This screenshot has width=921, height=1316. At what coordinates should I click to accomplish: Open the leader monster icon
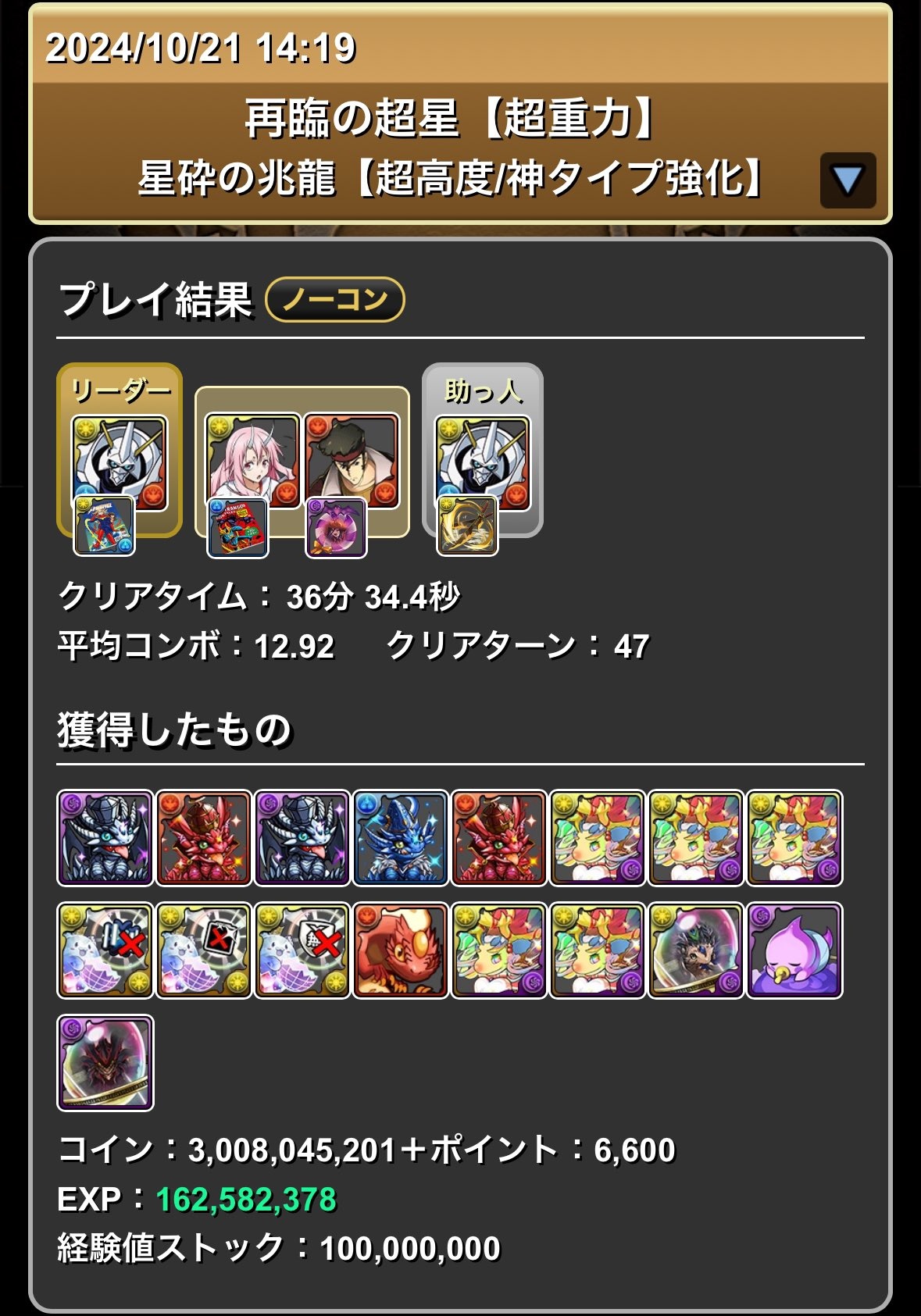[x=120, y=462]
